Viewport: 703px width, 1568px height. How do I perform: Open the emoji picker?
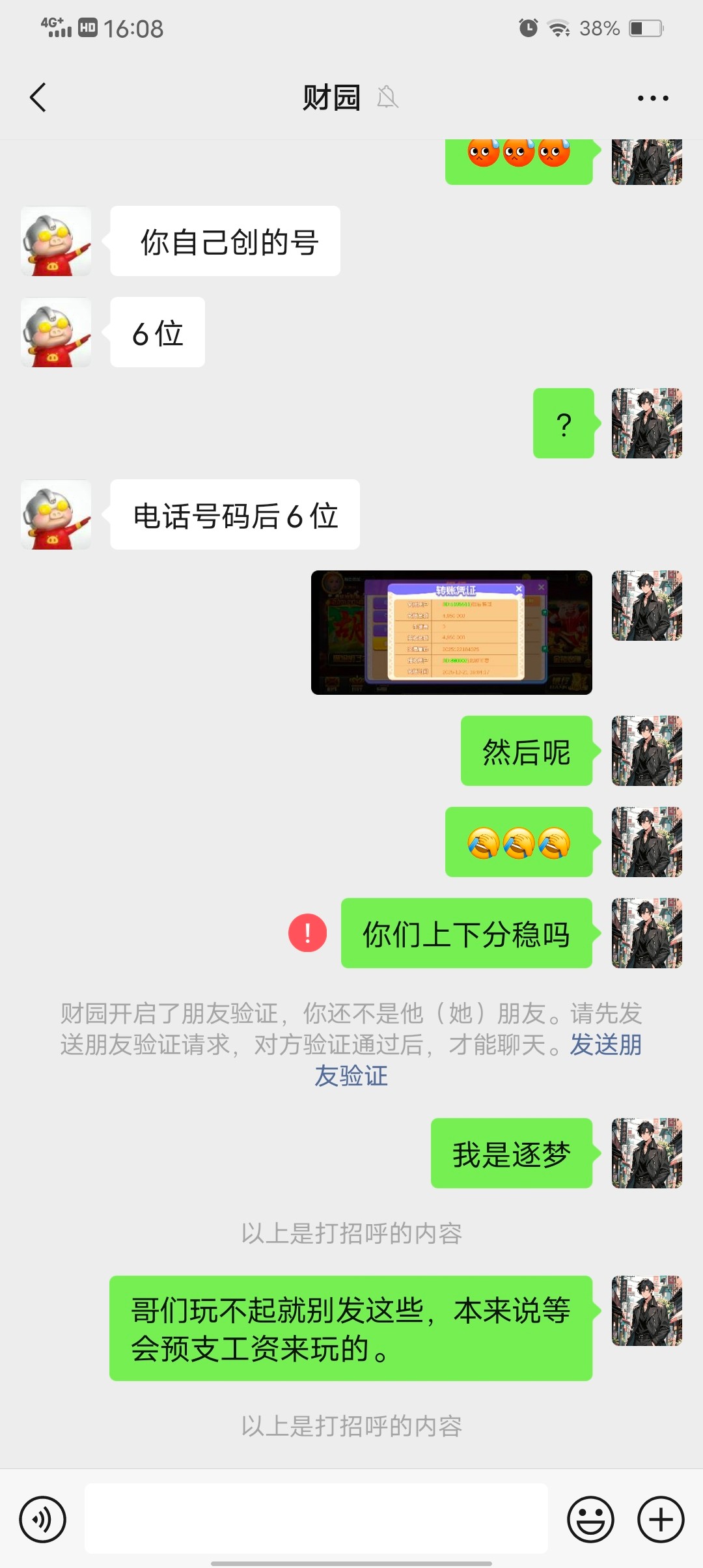tap(592, 1519)
